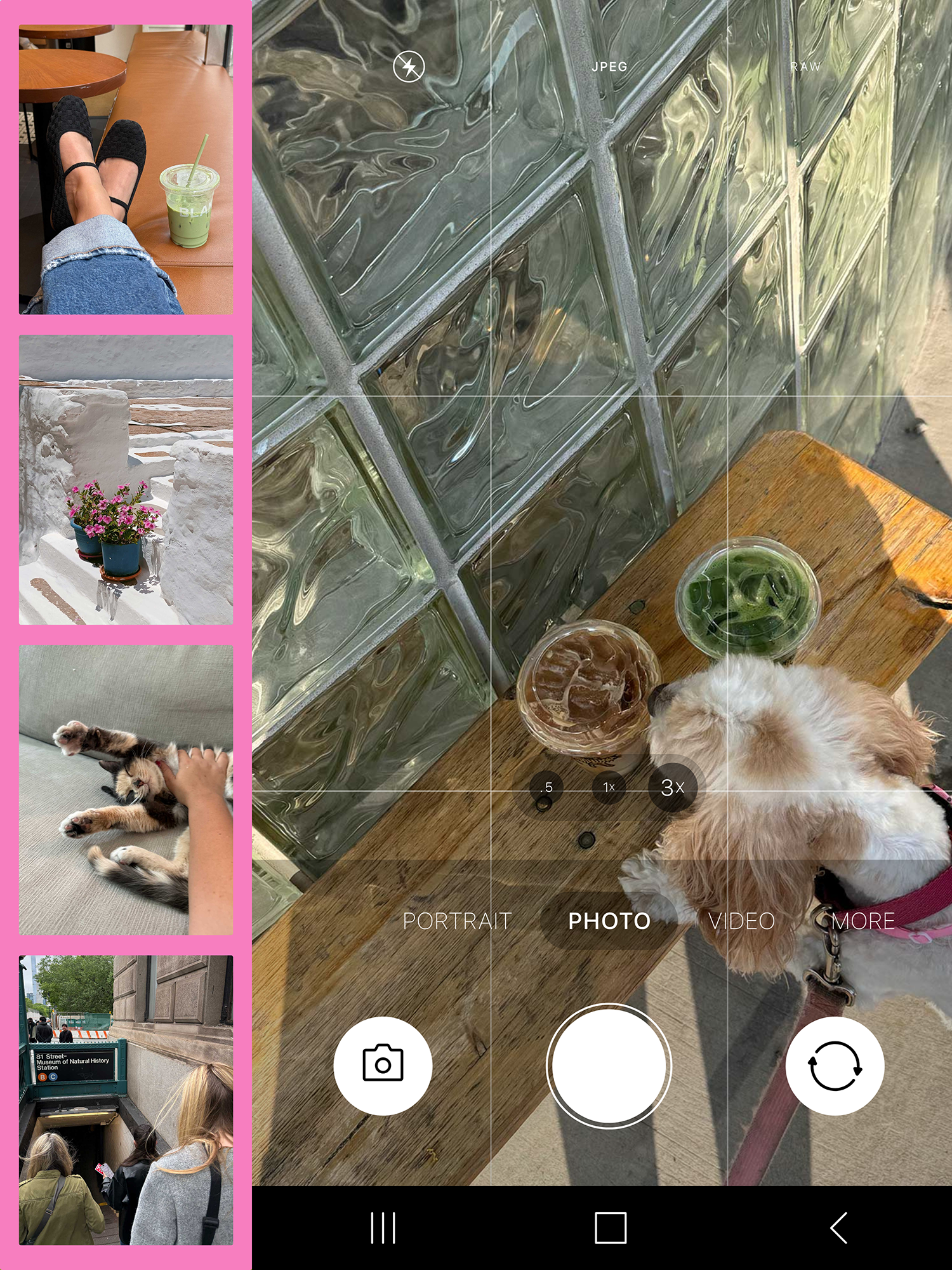Switch to RAW format
The height and width of the screenshot is (1270, 952).
coord(805,67)
